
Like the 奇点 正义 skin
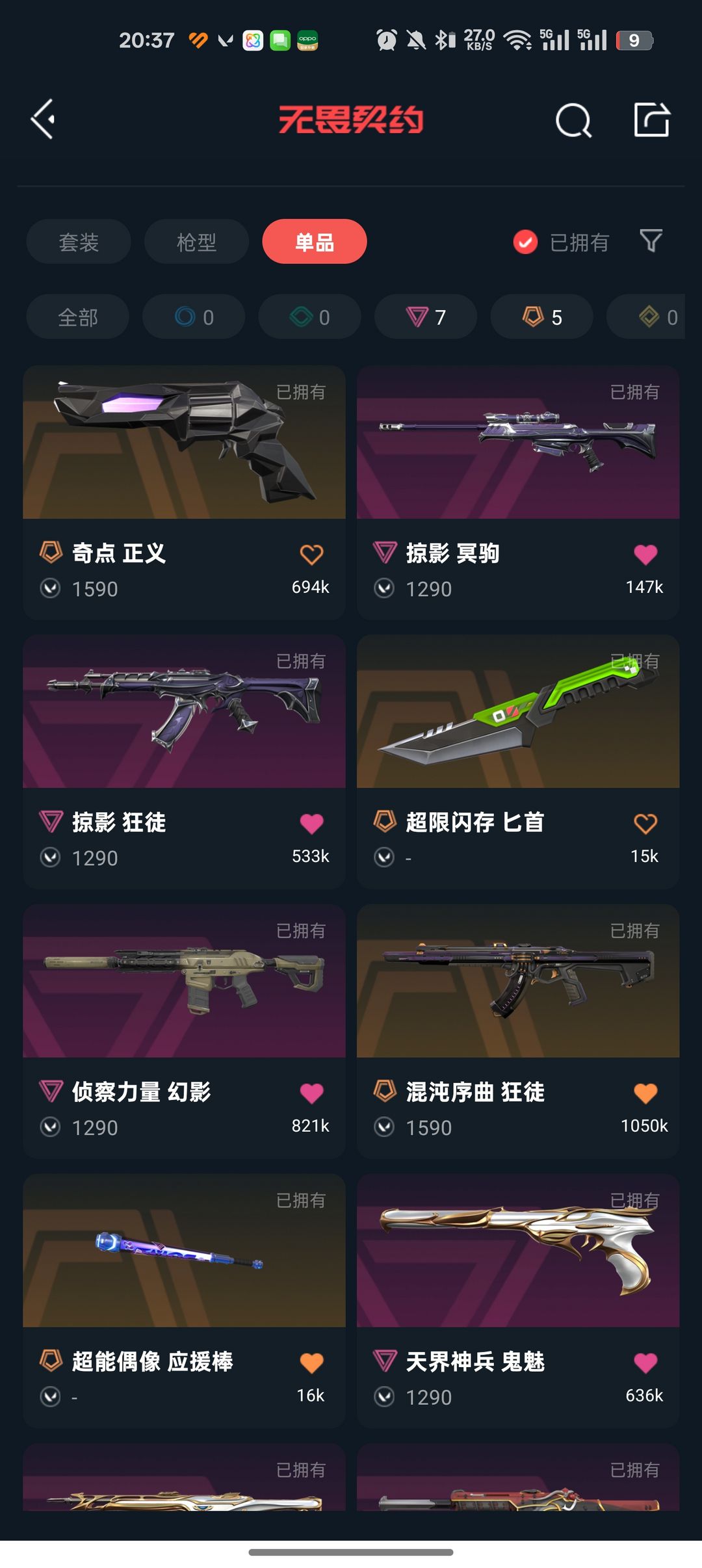pyautogui.click(x=311, y=555)
